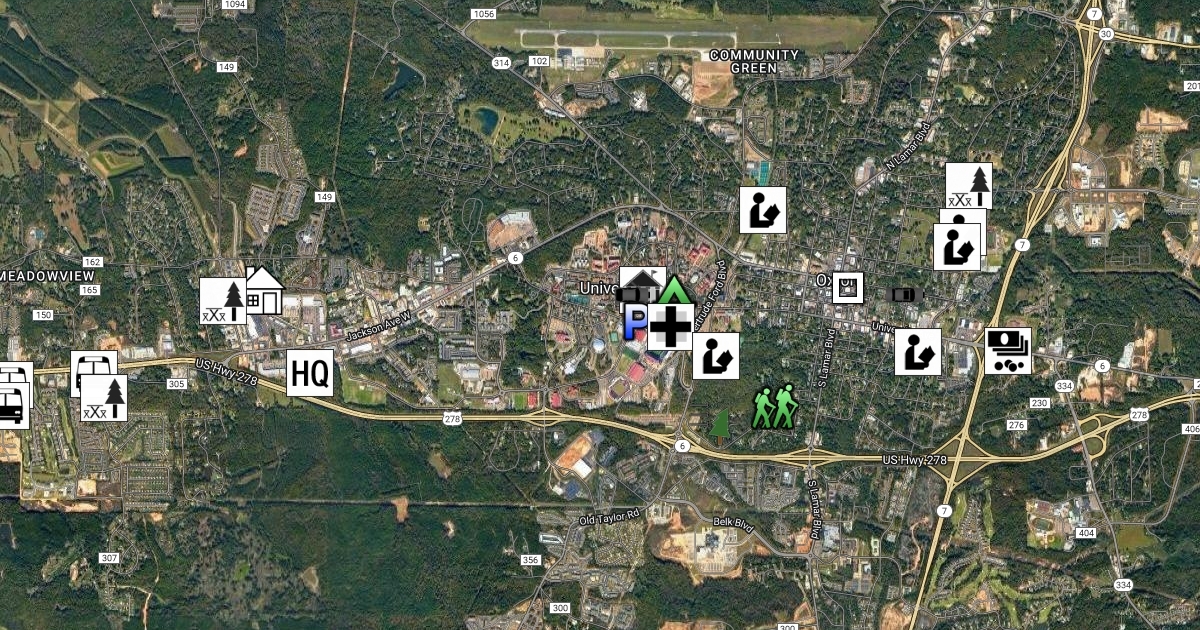Tap the square framed marker over Oxford
The height and width of the screenshot is (630, 1200).
point(848,288)
